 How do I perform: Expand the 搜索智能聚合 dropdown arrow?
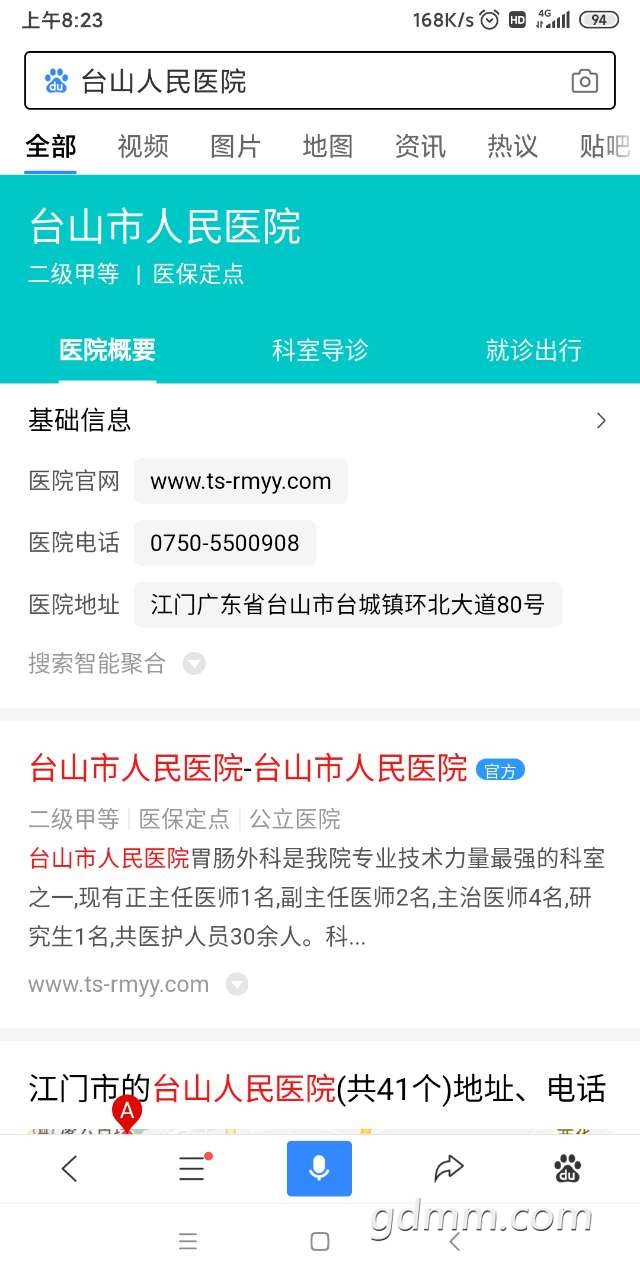[x=194, y=664]
